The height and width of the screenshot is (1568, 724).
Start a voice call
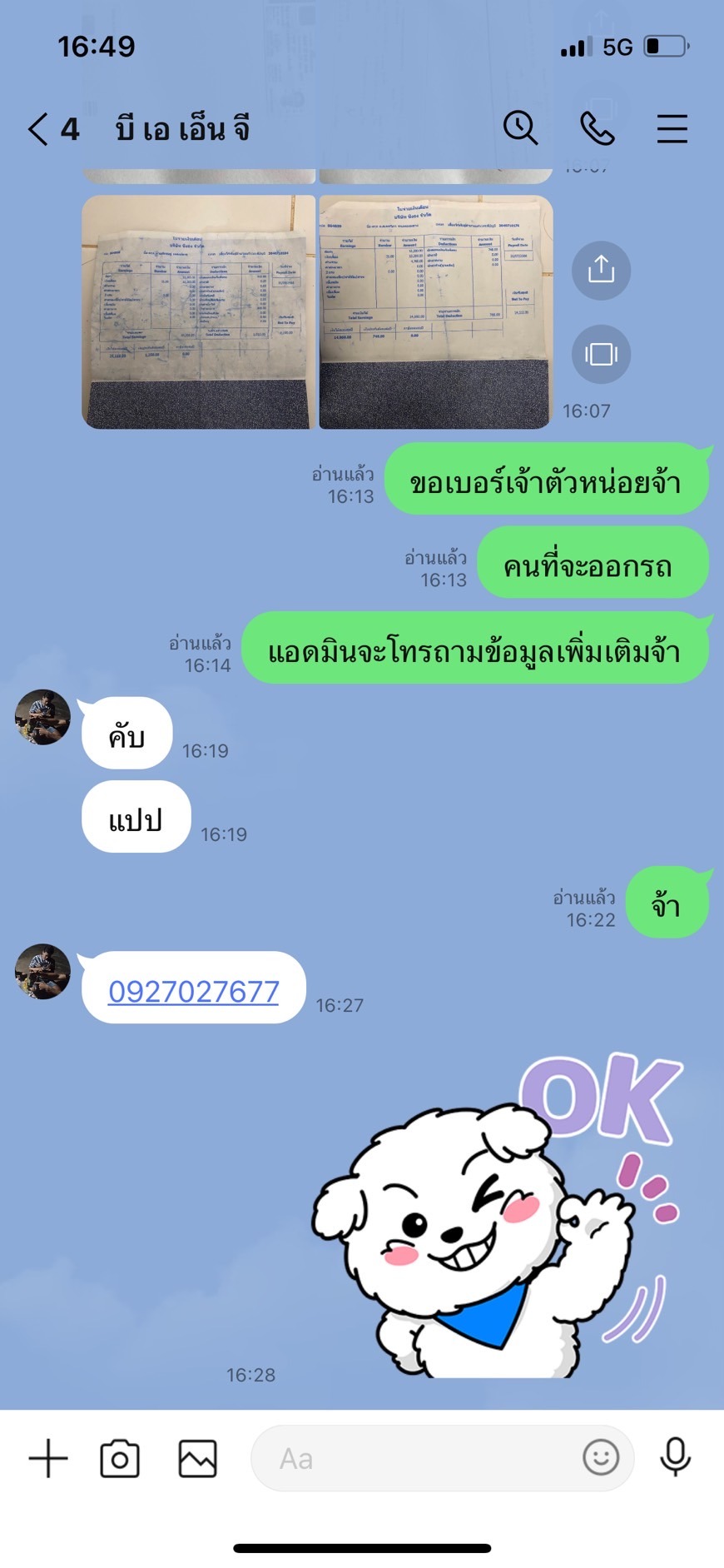597,128
